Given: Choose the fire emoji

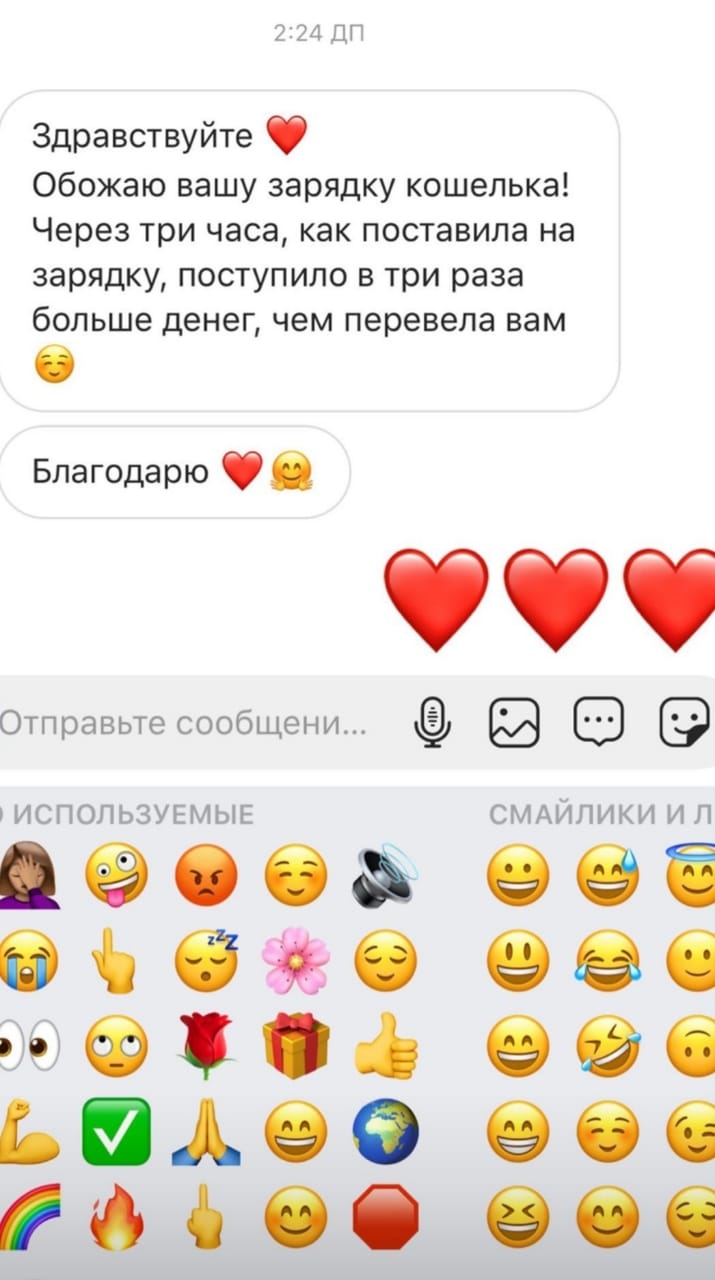Looking at the screenshot, I should point(115,1216).
